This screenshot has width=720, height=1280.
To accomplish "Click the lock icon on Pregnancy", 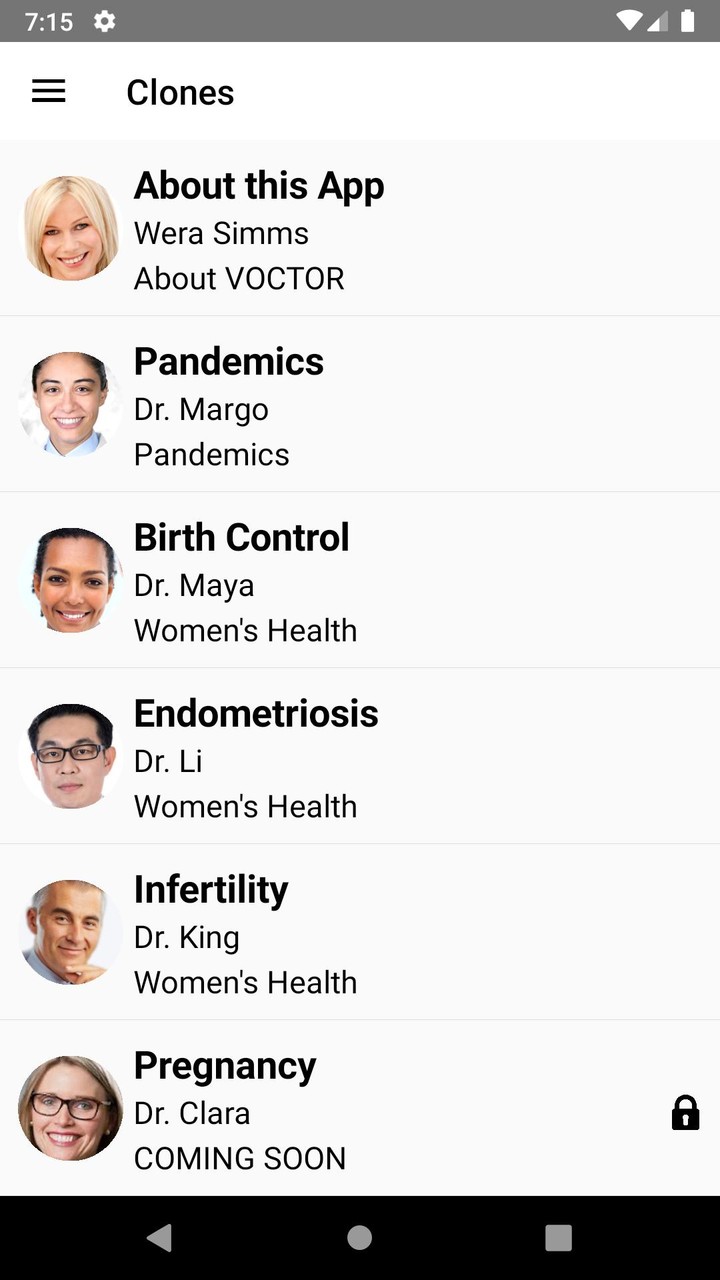I will (685, 1112).
